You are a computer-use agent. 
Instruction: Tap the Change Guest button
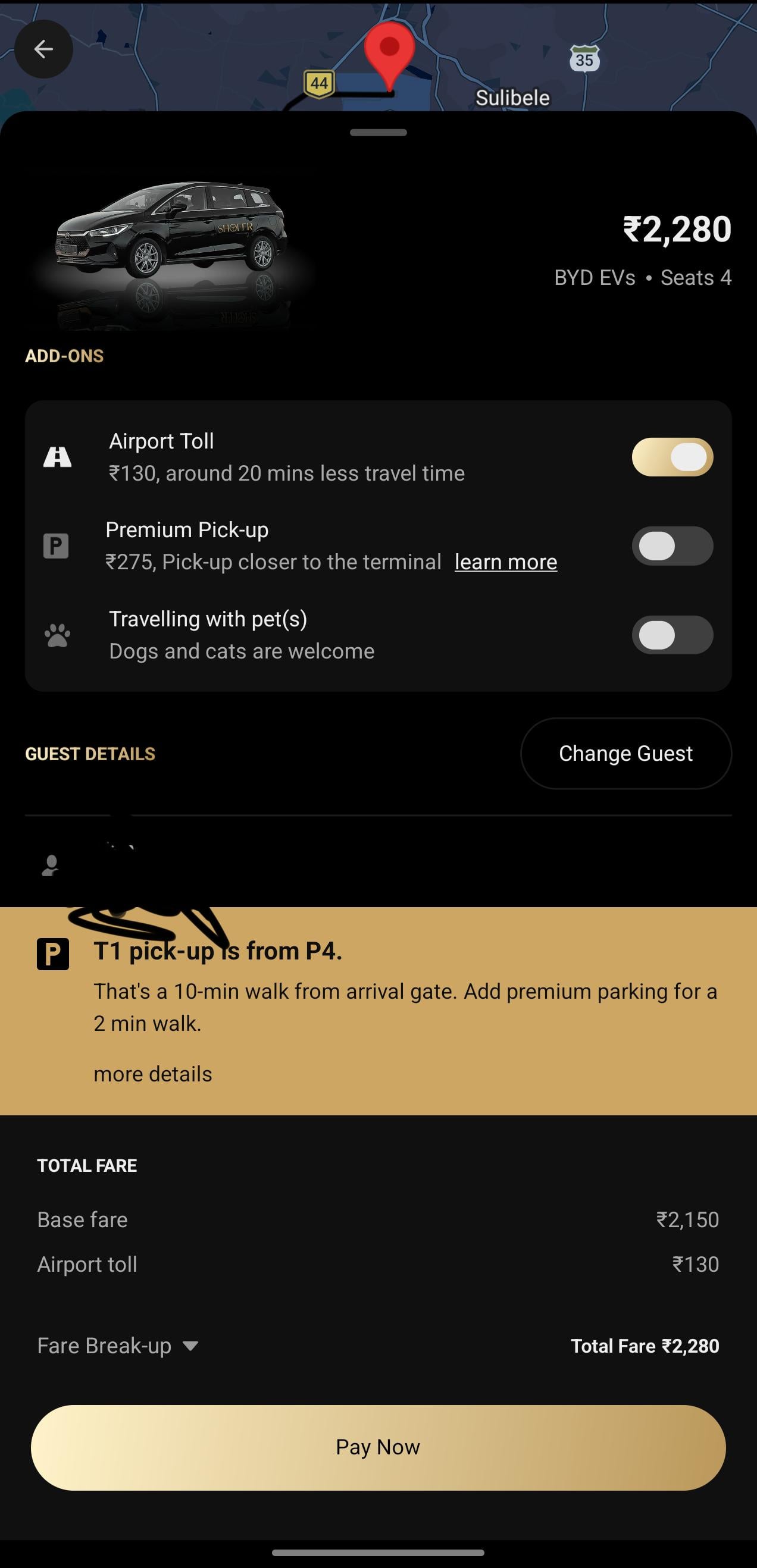coord(625,754)
